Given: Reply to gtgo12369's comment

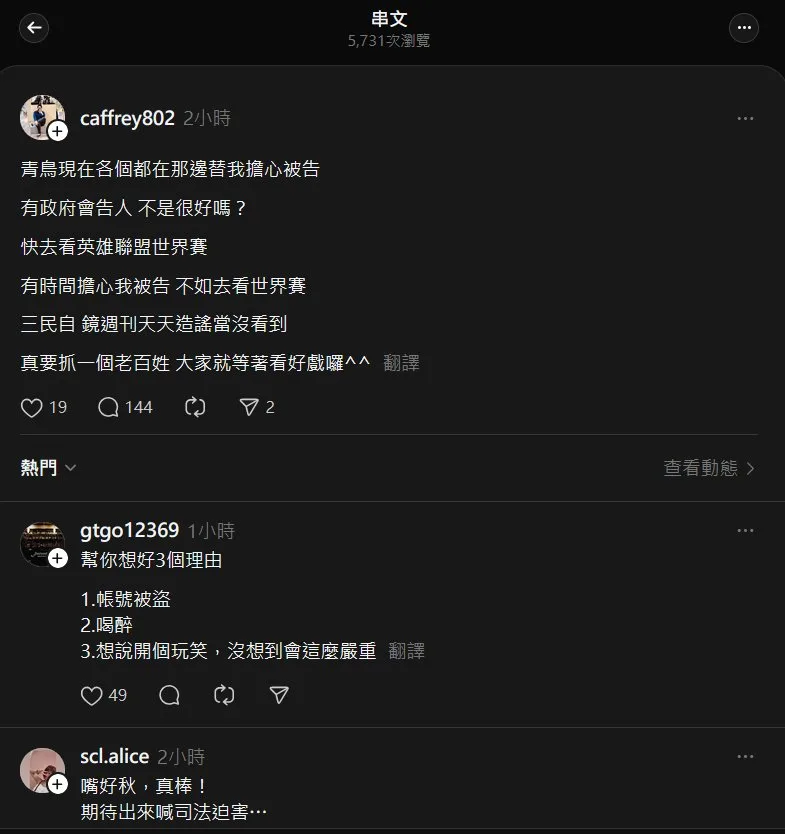Looking at the screenshot, I should (x=169, y=695).
